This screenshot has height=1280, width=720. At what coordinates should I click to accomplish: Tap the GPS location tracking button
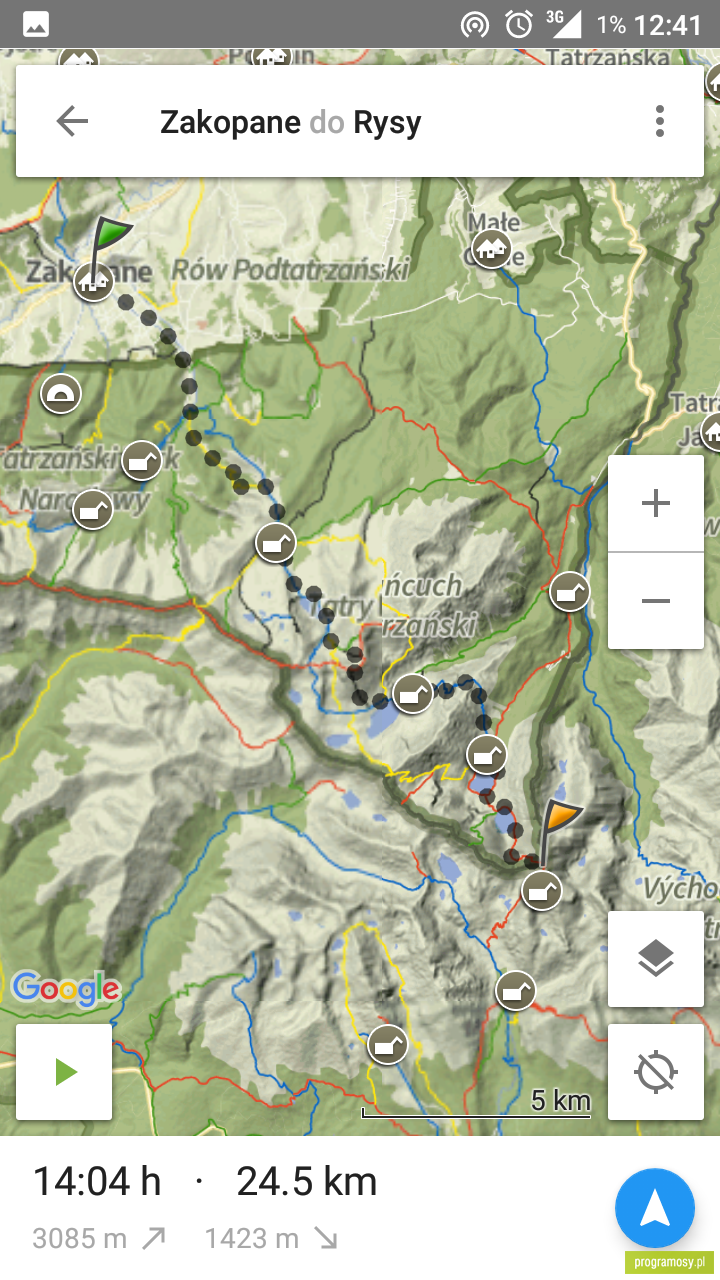point(656,1072)
